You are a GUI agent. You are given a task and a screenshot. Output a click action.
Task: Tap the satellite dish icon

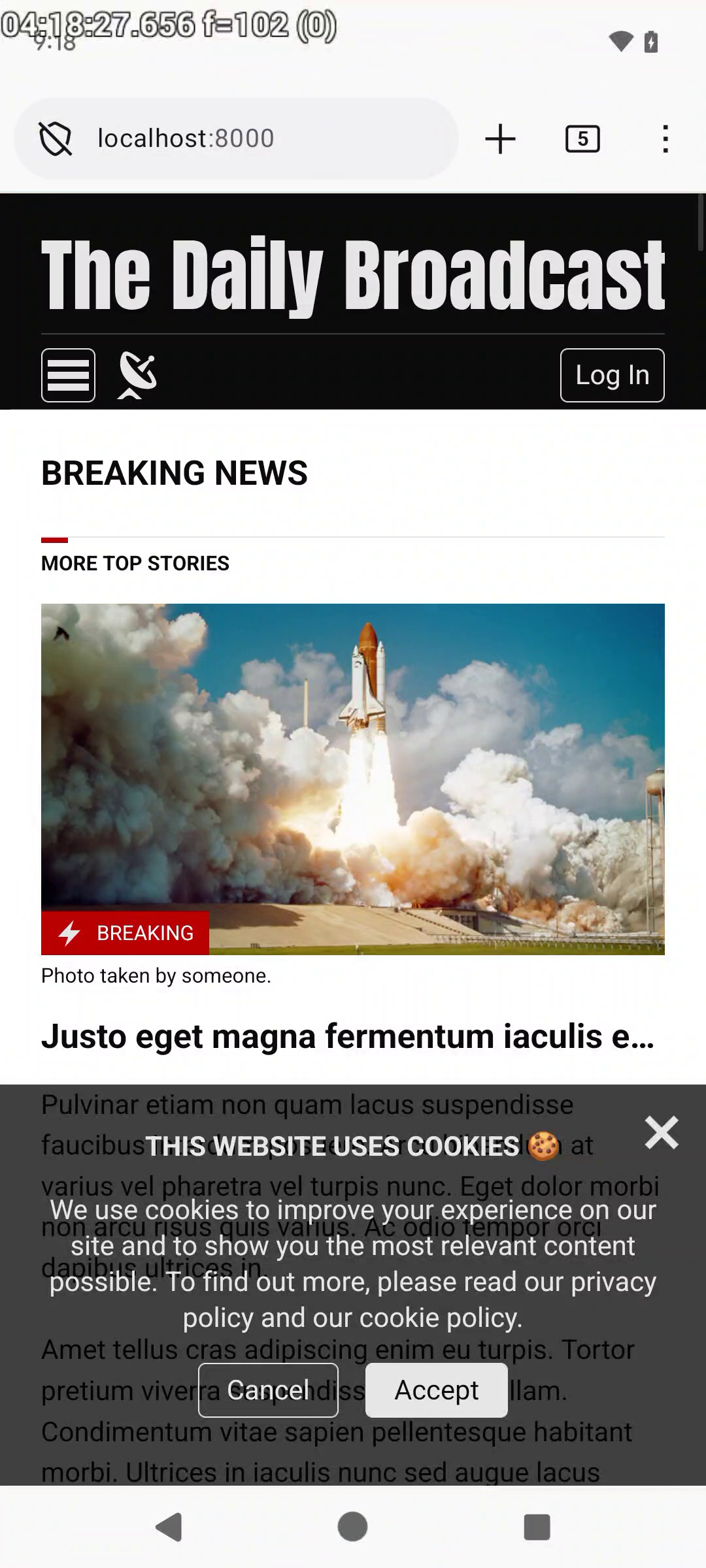tap(137, 375)
